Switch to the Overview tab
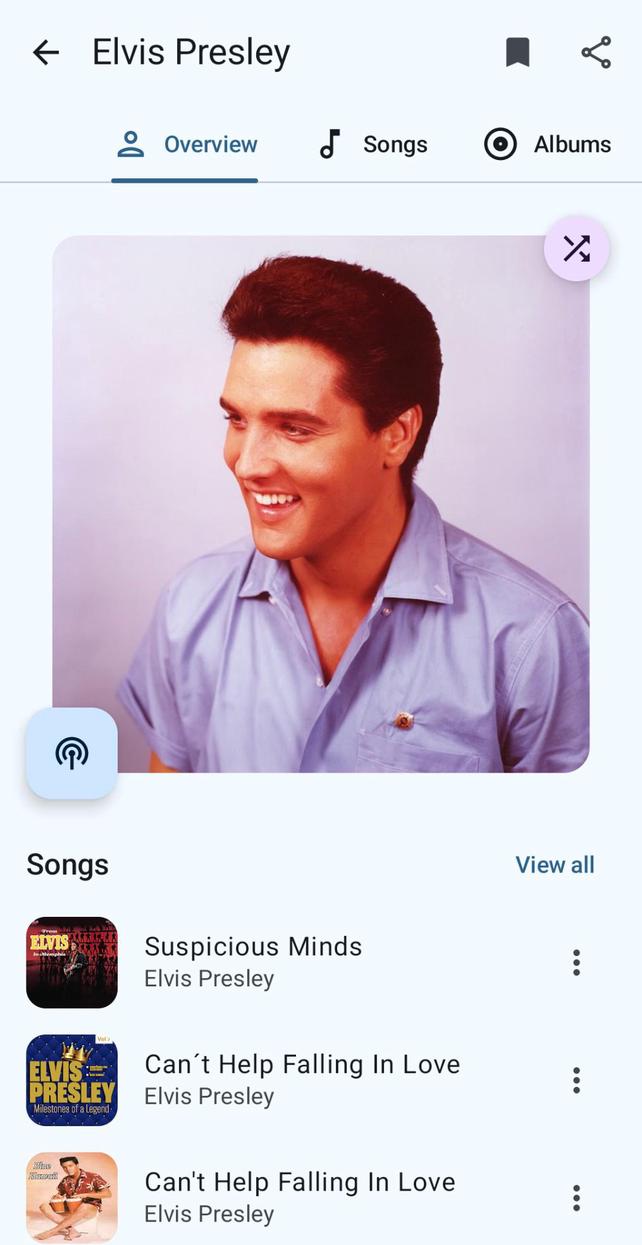Image resolution: width=642 pixels, height=1245 pixels. click(185, 145)
